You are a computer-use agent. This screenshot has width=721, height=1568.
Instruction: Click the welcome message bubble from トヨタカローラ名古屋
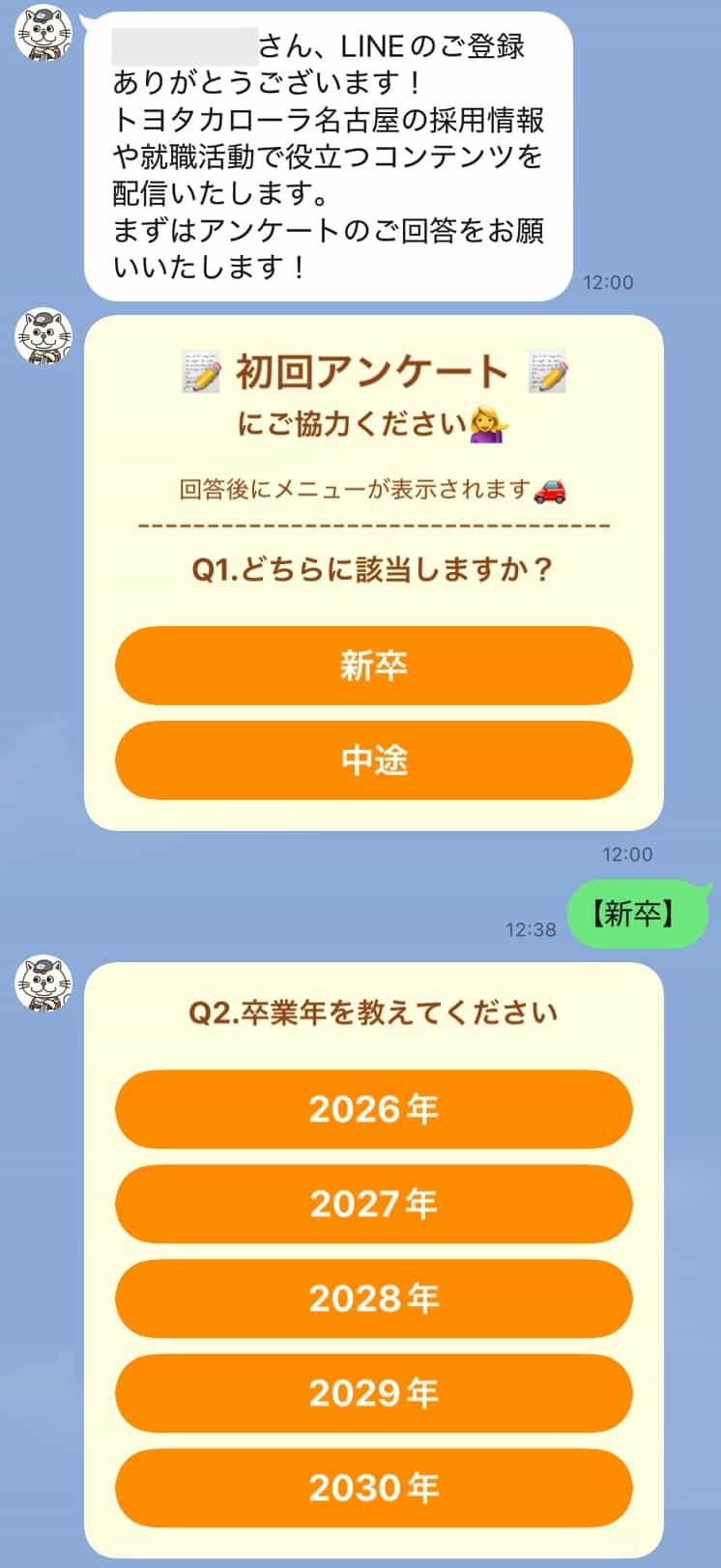pos(329,155)
